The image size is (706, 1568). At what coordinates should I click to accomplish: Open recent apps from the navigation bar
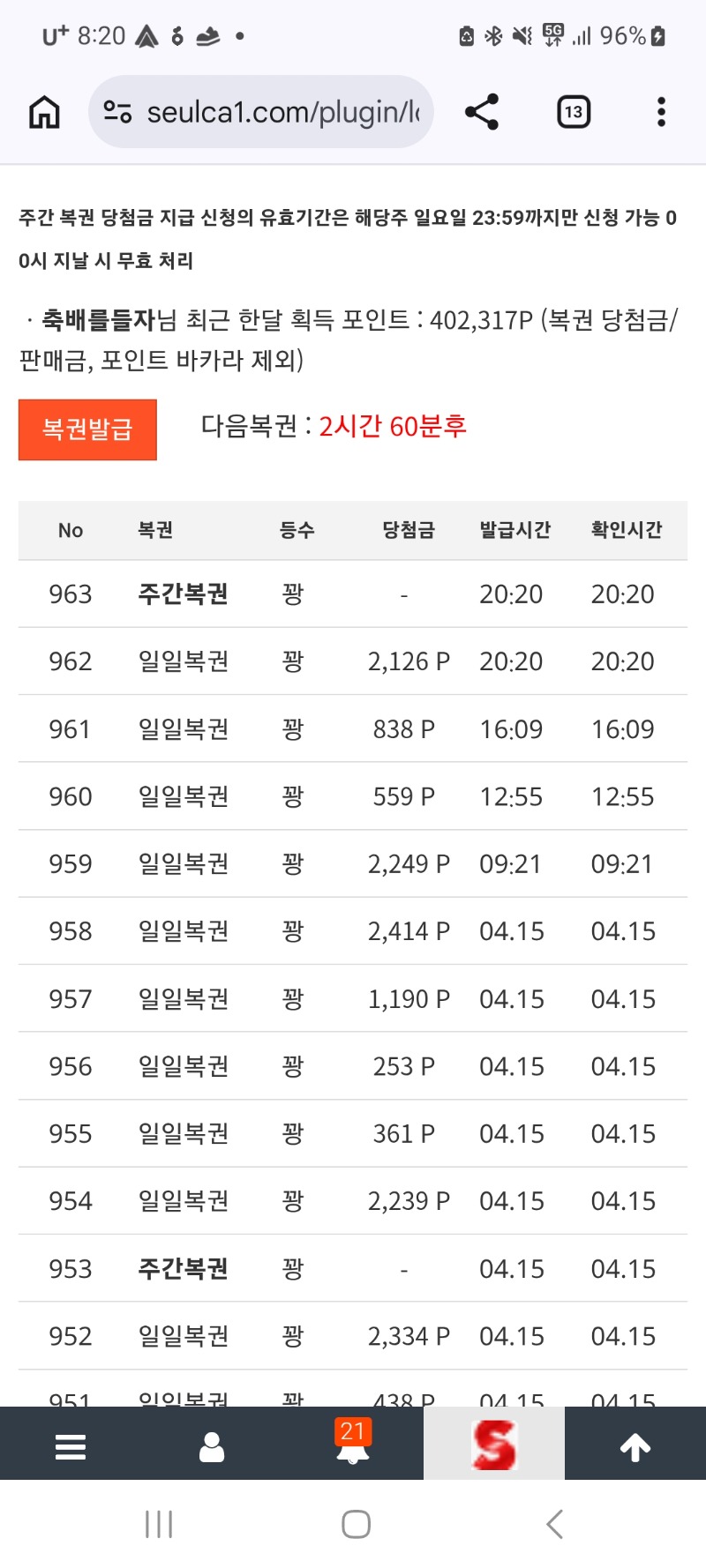coord(159,1524)
